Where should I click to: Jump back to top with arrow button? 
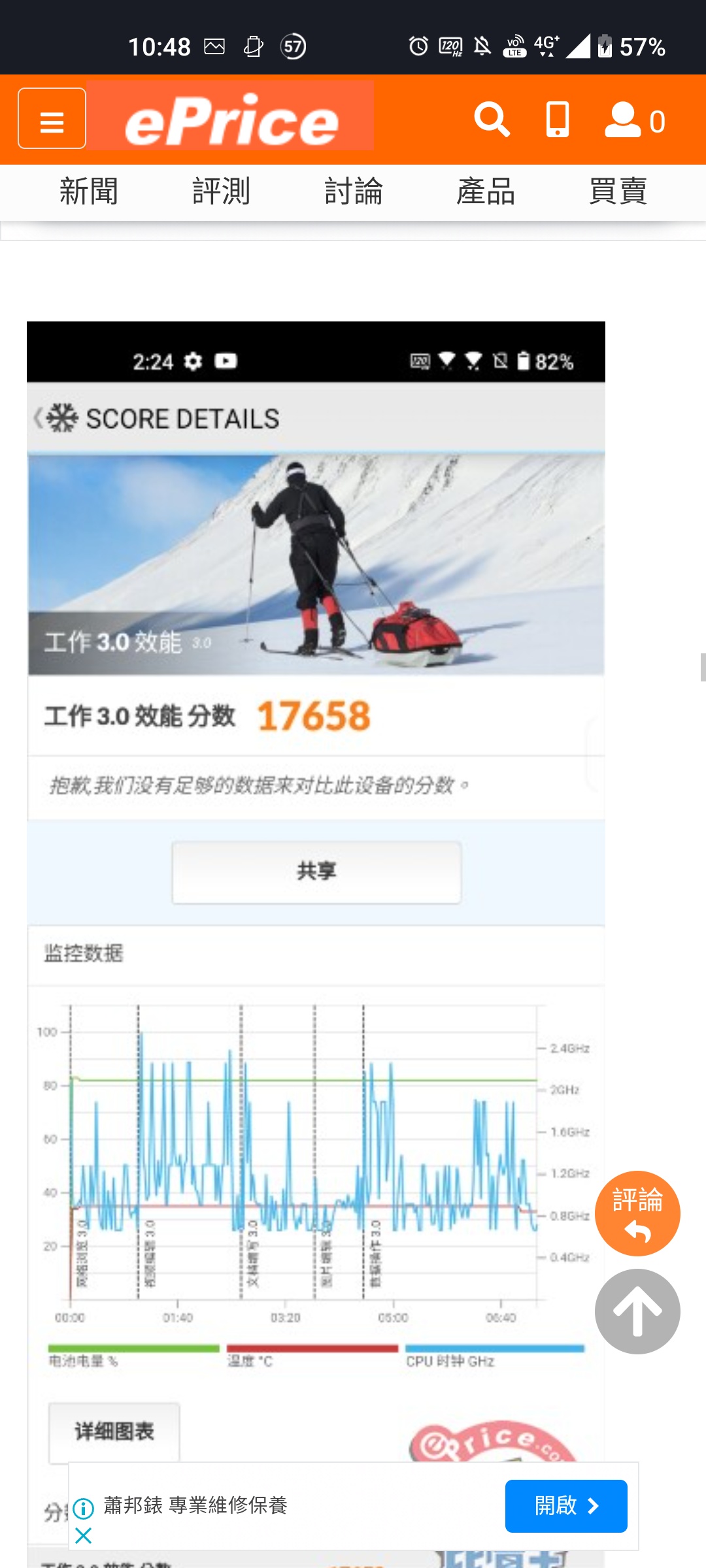637,1311
